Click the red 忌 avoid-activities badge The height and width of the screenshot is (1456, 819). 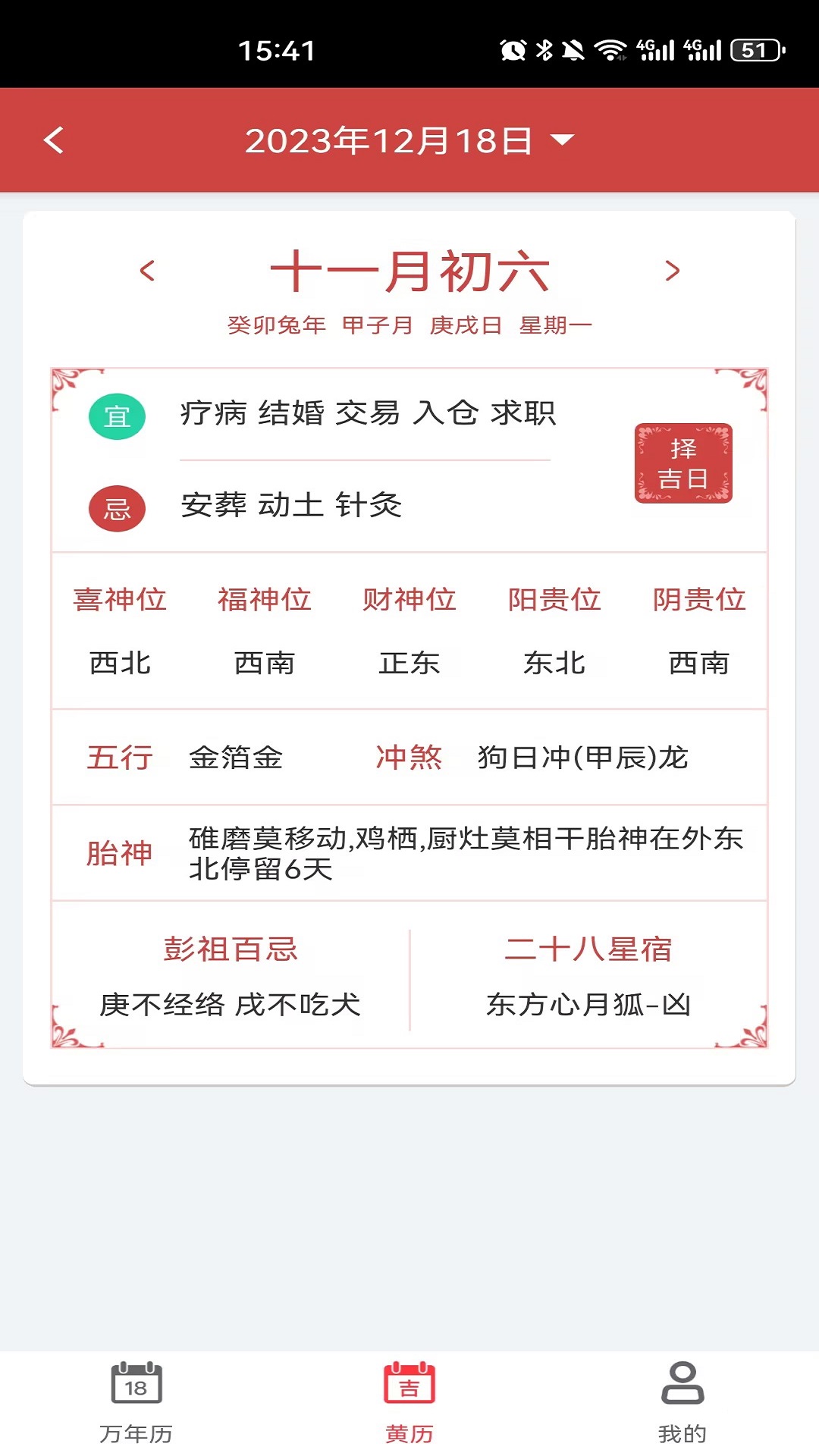point(118,508)
